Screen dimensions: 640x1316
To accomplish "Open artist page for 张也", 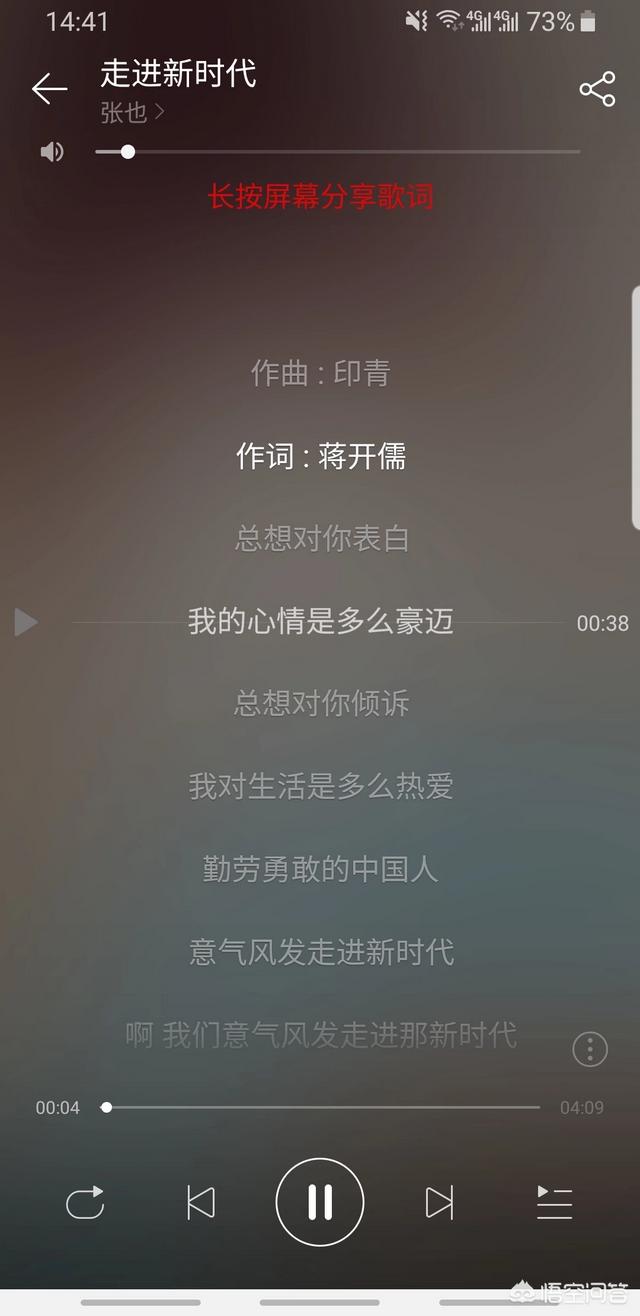I will (132, 112).
